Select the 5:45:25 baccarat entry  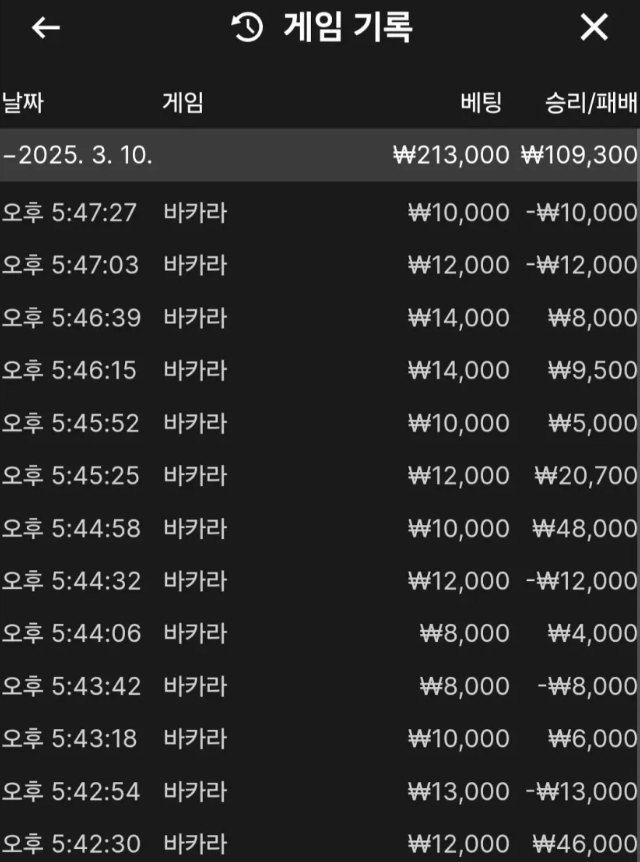[x=320, y=475]
